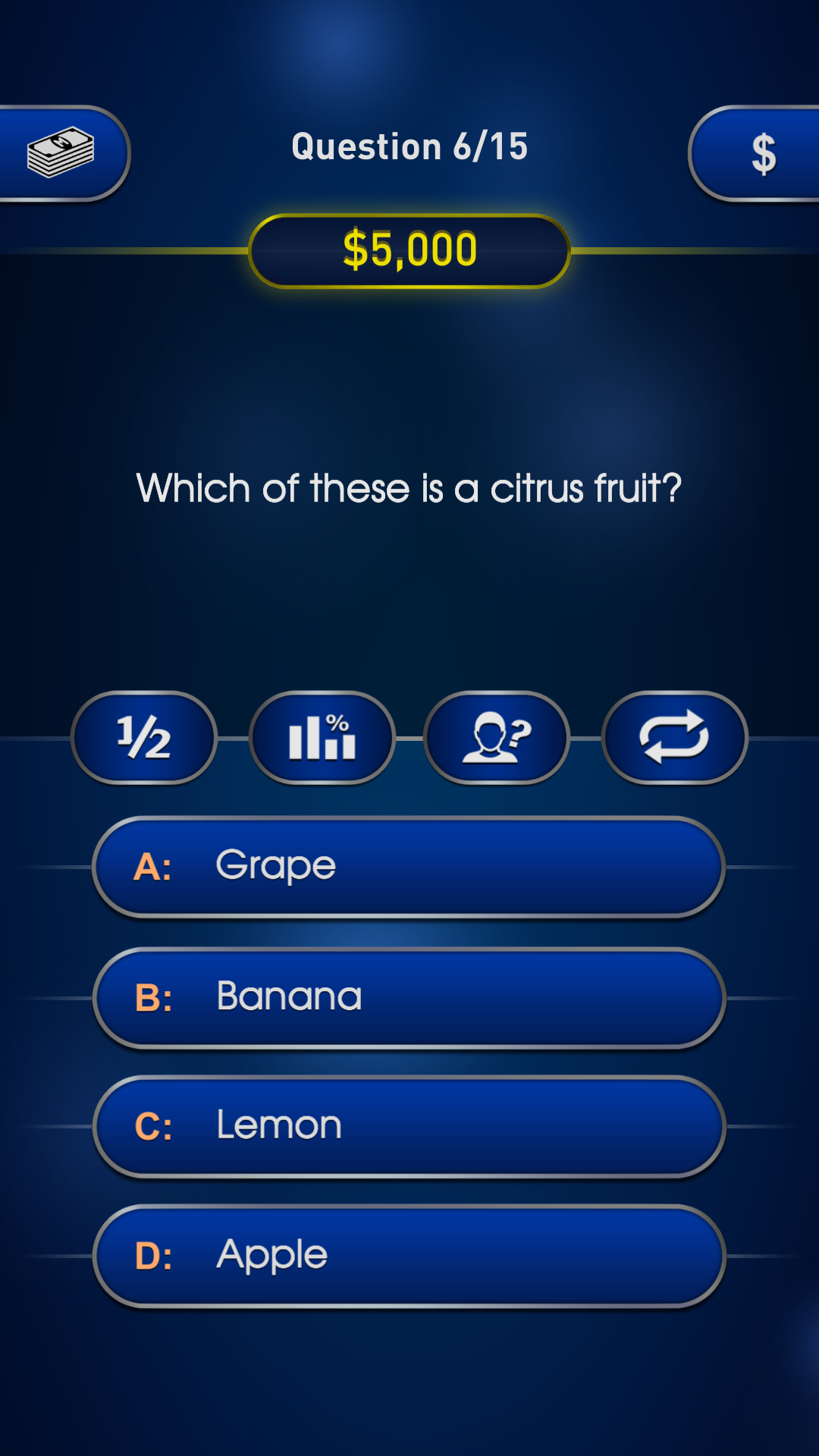Answer with D: Apple
Image resolution: width=819 pixels, height=1456 pixels.
[409, 1256]
